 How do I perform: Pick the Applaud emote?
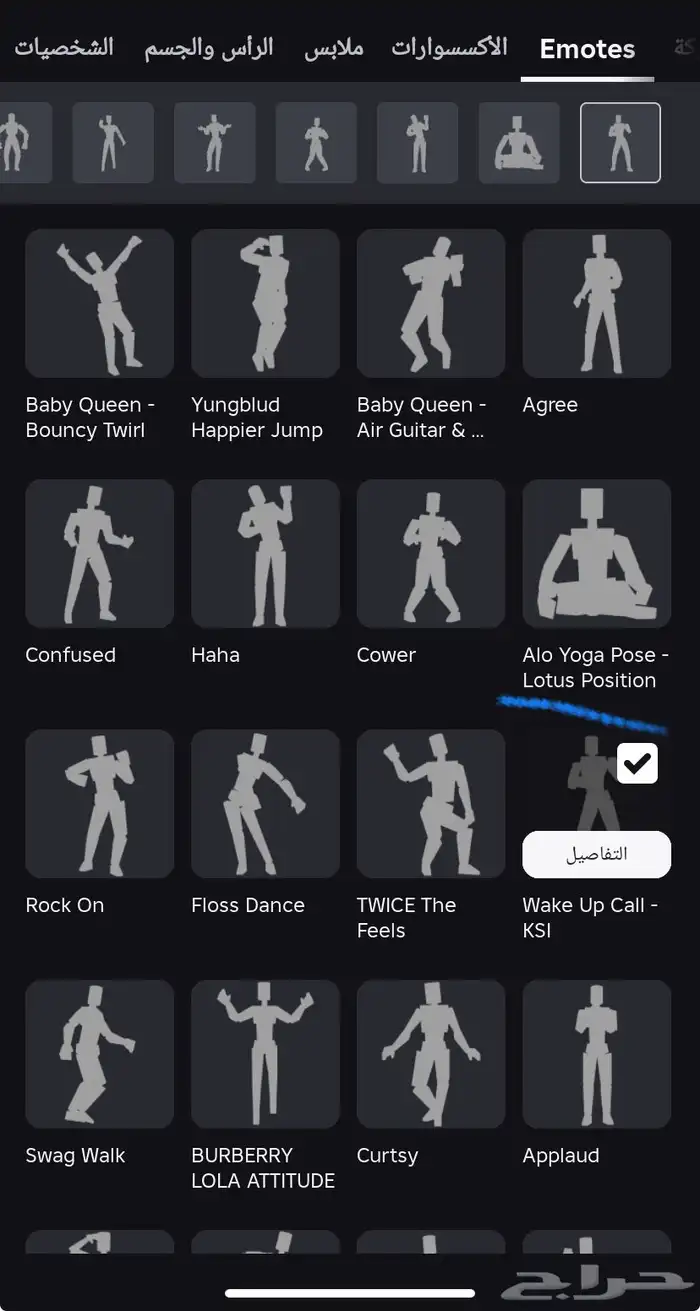click(596, 1053)
